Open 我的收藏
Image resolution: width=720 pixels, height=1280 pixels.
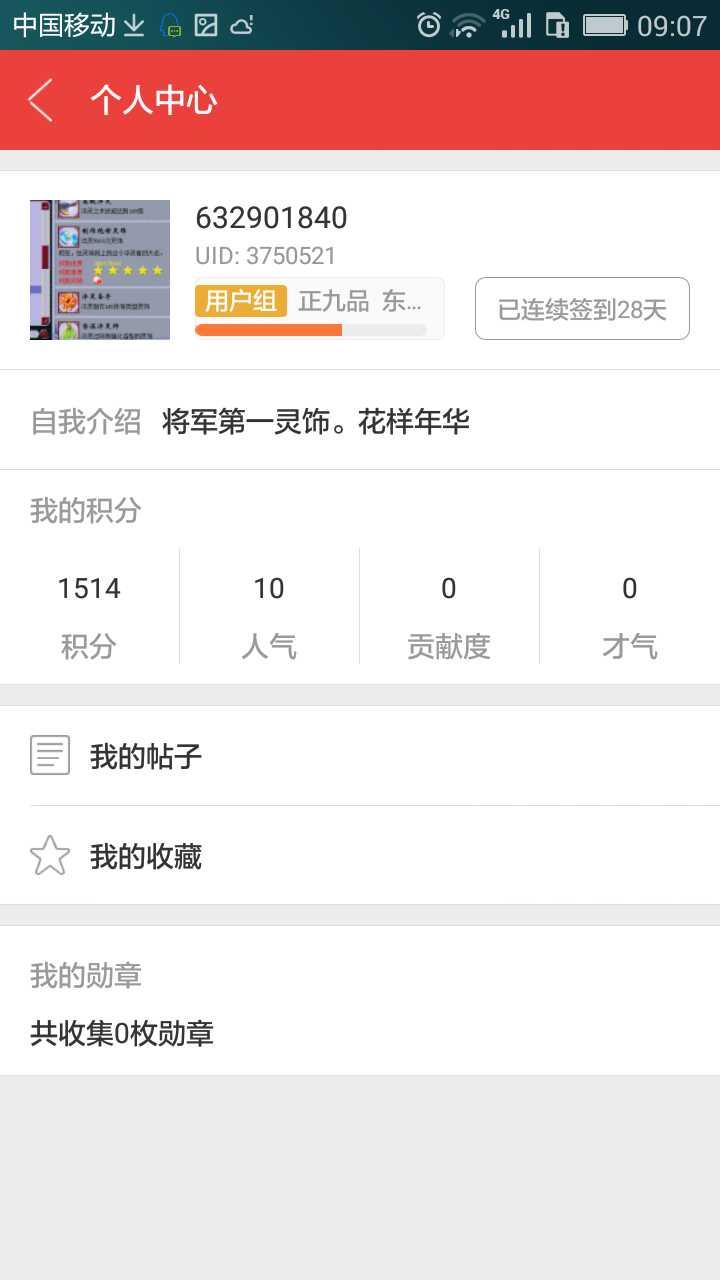tap(360, 856)
